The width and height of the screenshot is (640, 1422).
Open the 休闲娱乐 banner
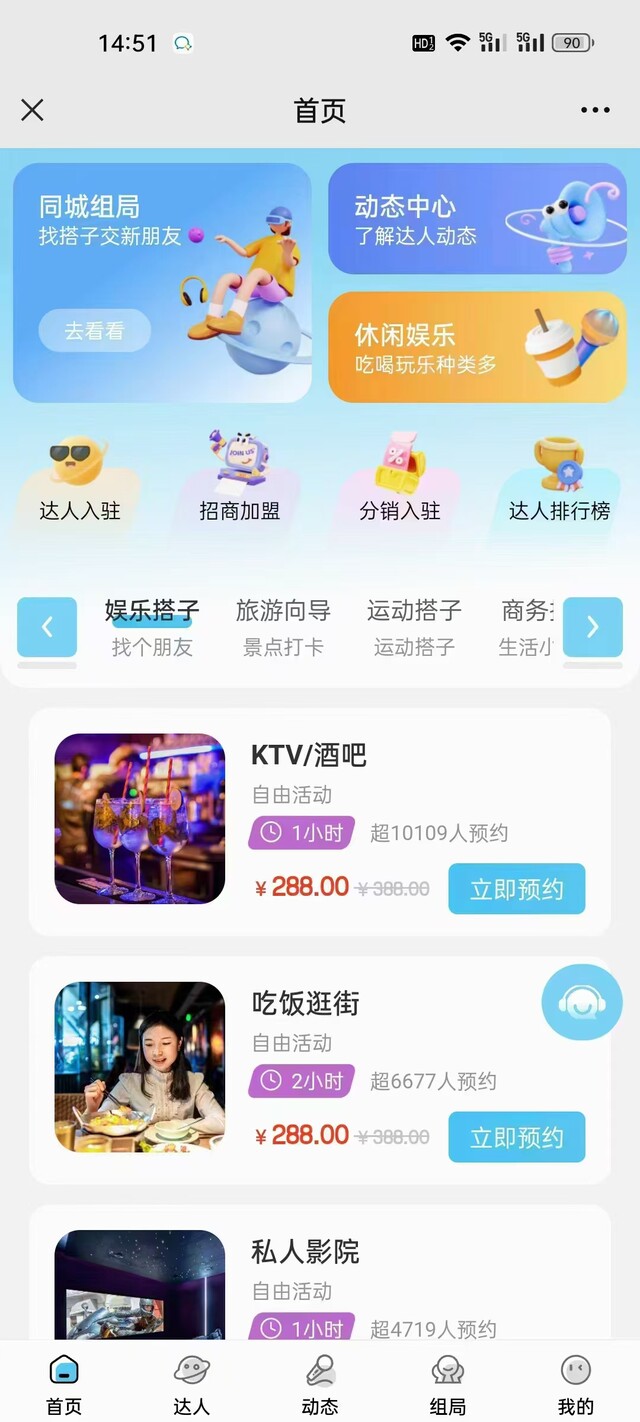(x=477, y=347)
